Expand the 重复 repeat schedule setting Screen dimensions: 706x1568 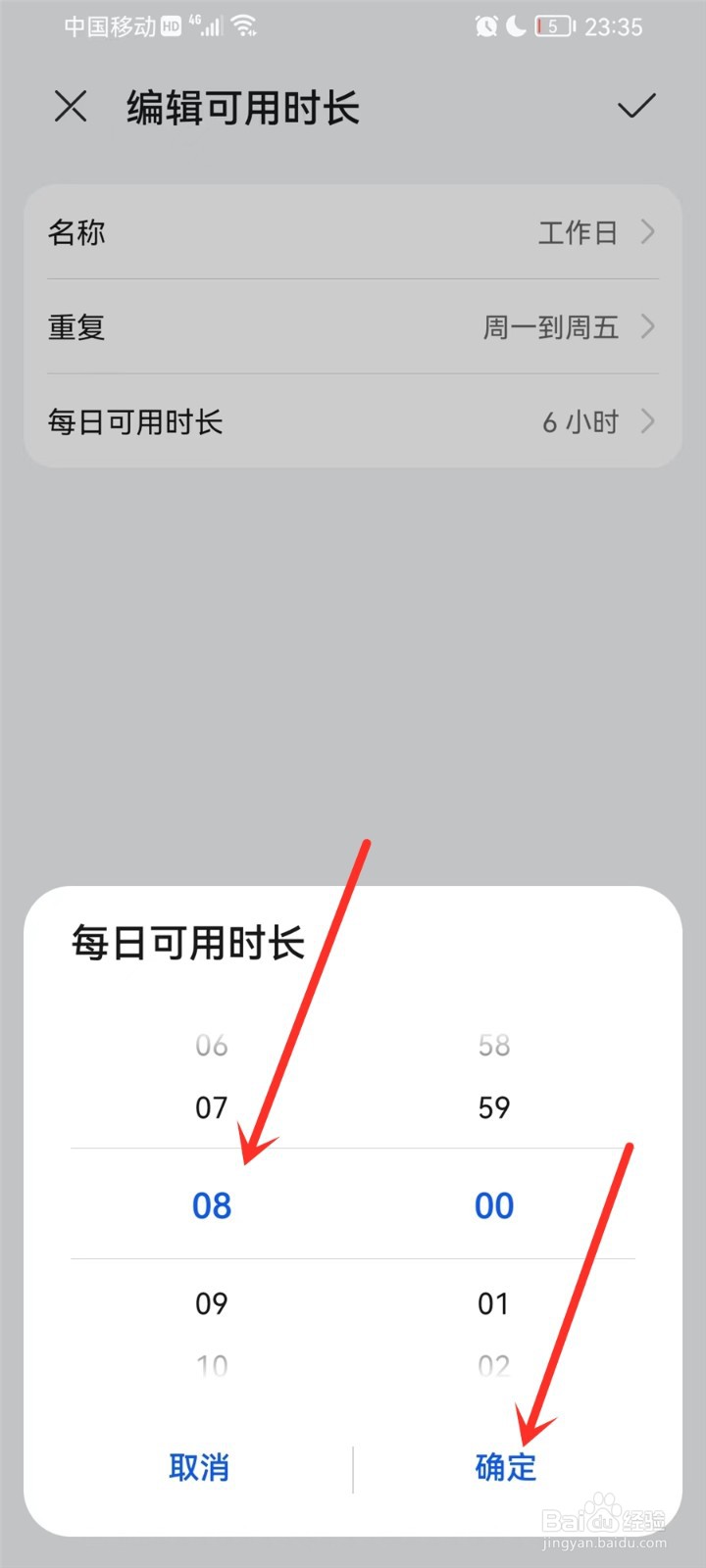coord(351,327)
